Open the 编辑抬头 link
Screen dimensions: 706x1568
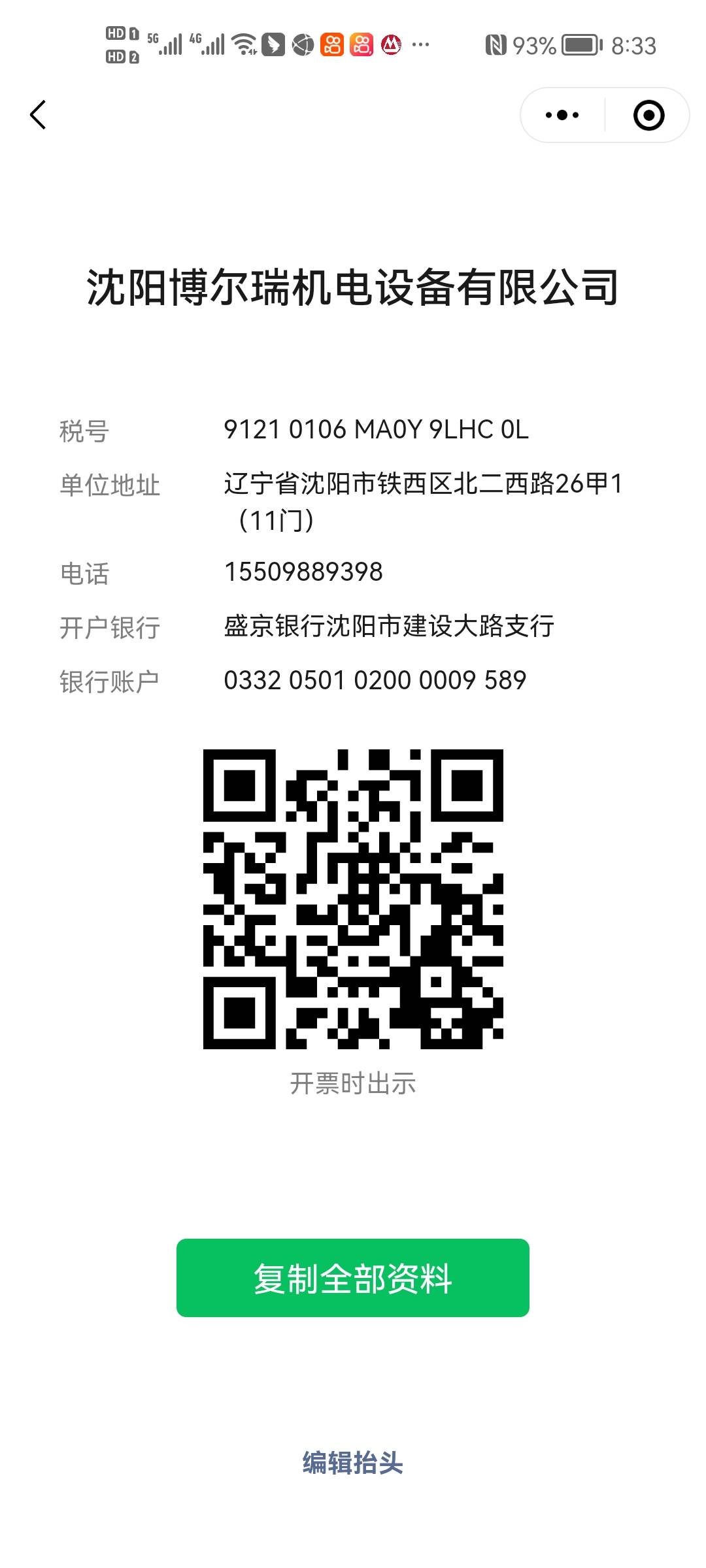[352, 1463]
